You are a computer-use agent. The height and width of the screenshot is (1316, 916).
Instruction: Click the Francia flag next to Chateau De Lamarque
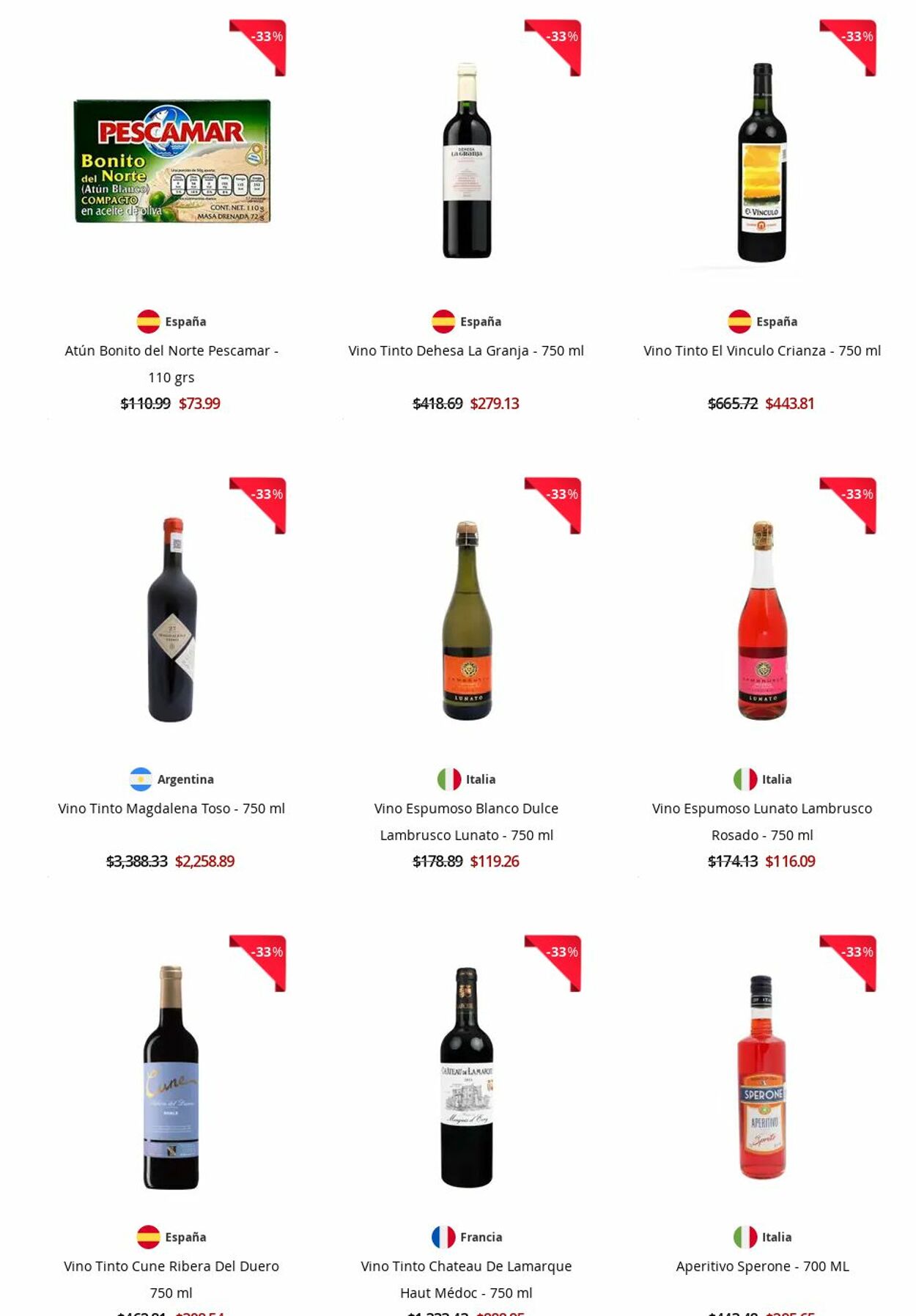[445, 1235]
